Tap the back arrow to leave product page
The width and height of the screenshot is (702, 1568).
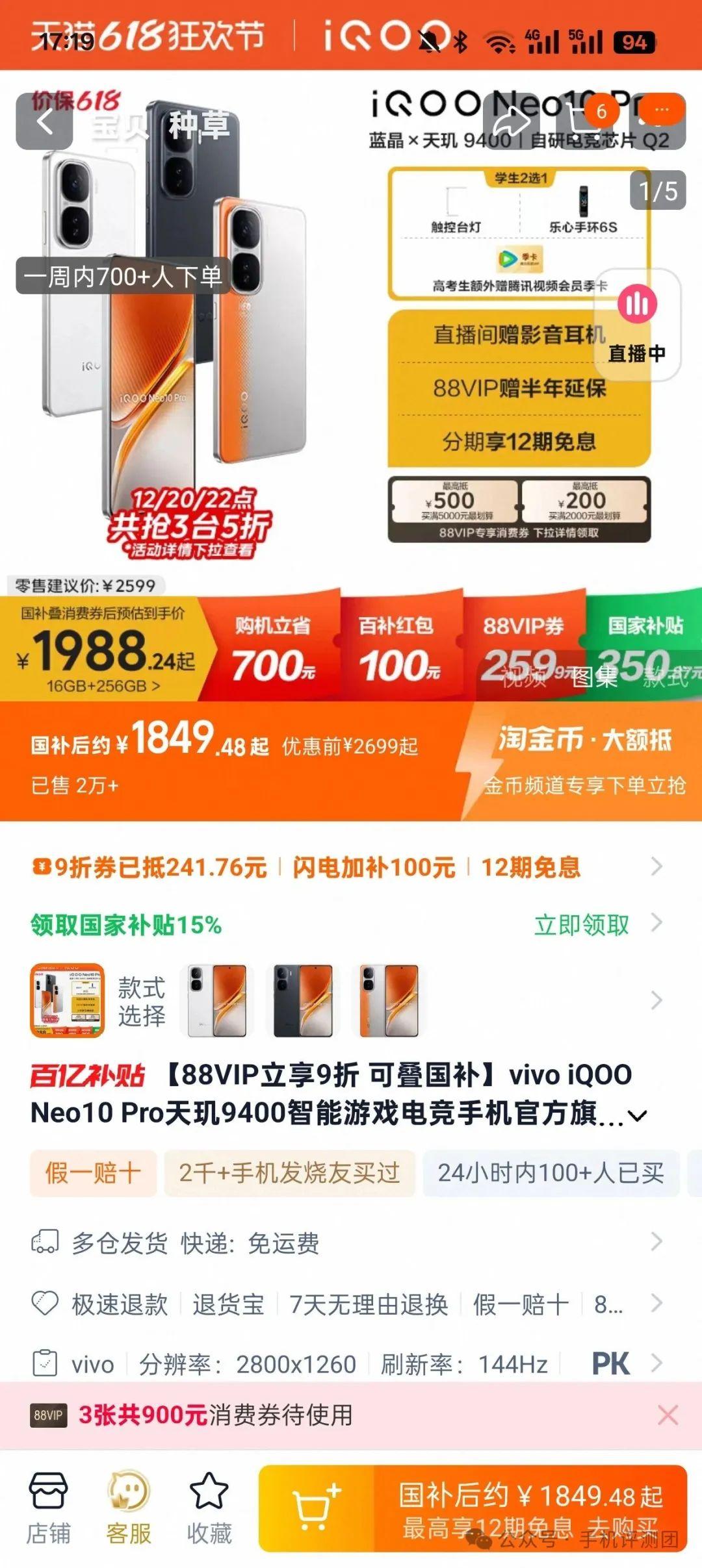click(45, 123)
